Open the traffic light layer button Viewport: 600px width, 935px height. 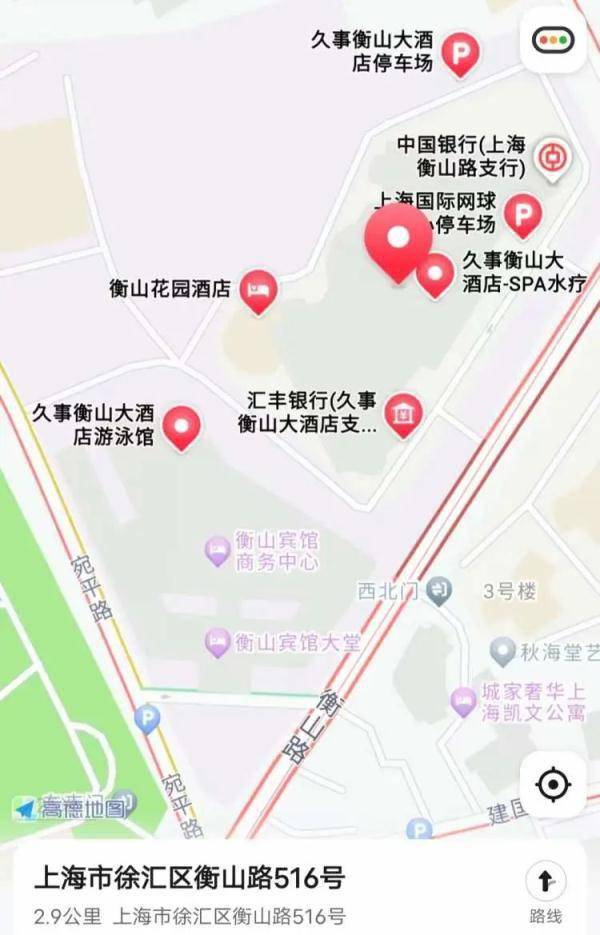(553, 41)
